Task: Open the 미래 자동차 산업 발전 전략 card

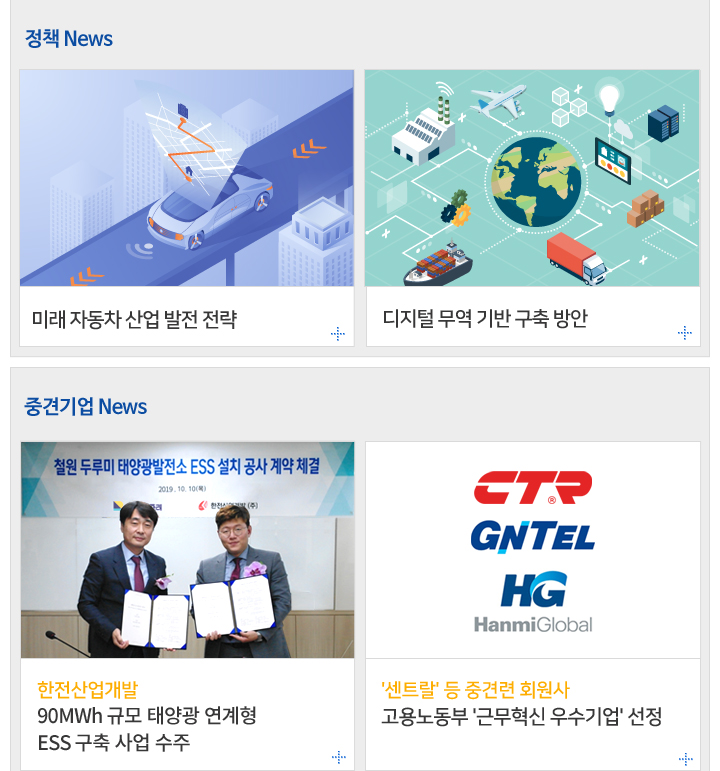Action: tap(134, 320)
